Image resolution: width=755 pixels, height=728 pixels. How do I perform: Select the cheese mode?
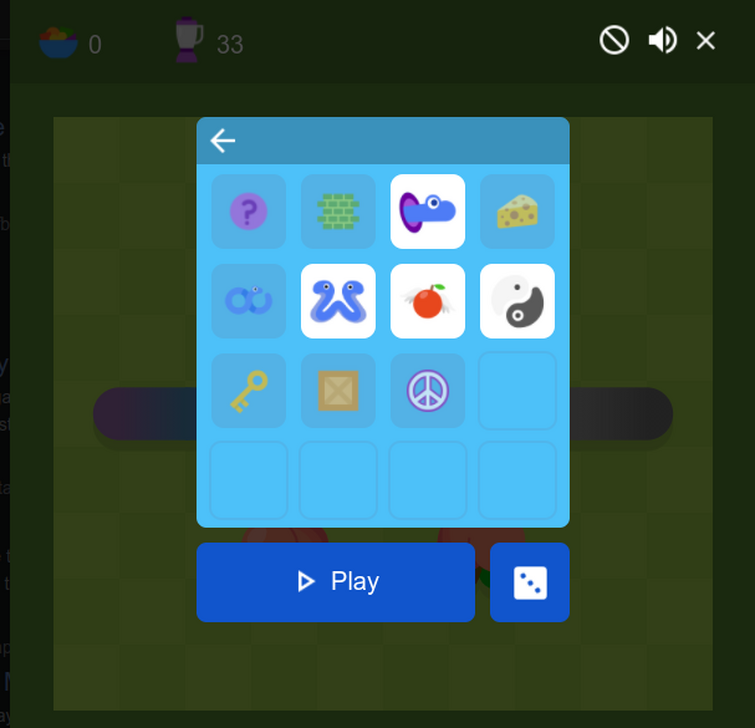click(x=517, y=211)
